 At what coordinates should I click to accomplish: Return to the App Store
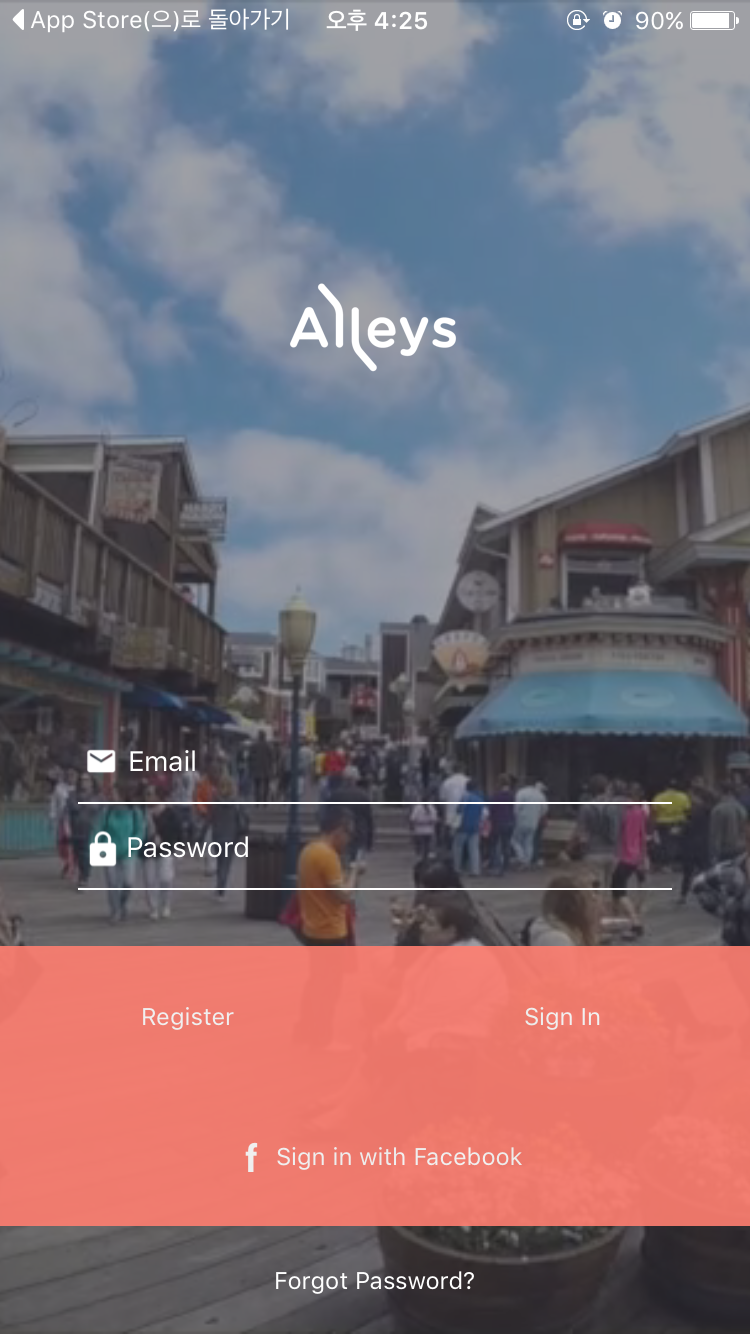150,20
